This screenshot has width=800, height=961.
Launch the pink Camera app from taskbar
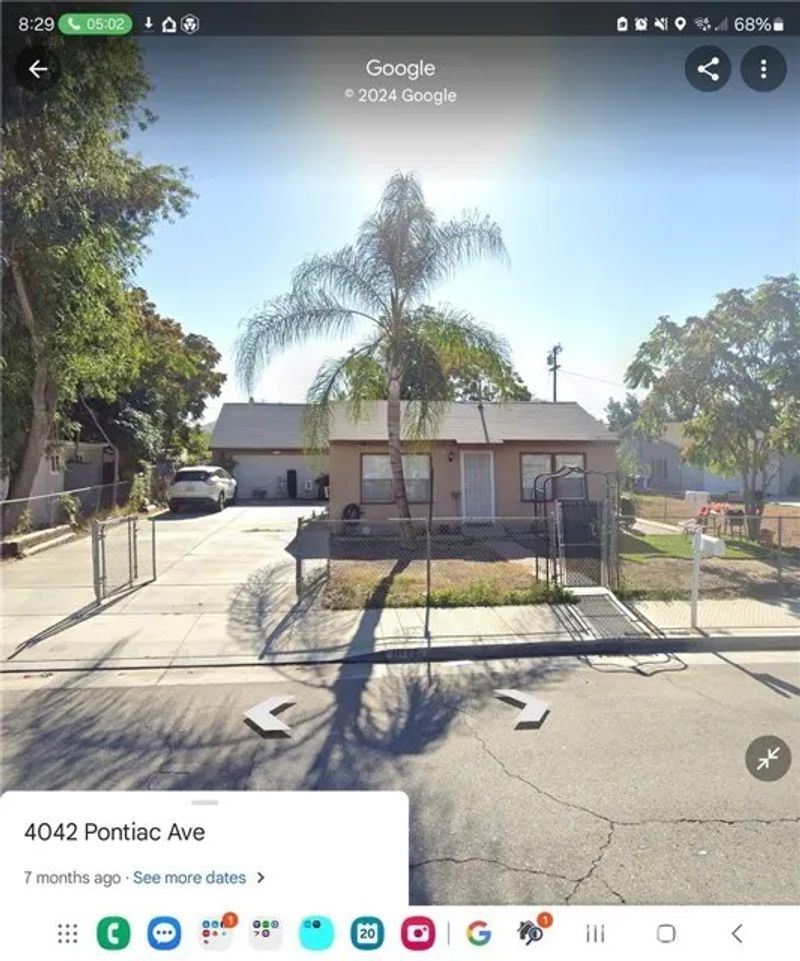tap(418, 933)
